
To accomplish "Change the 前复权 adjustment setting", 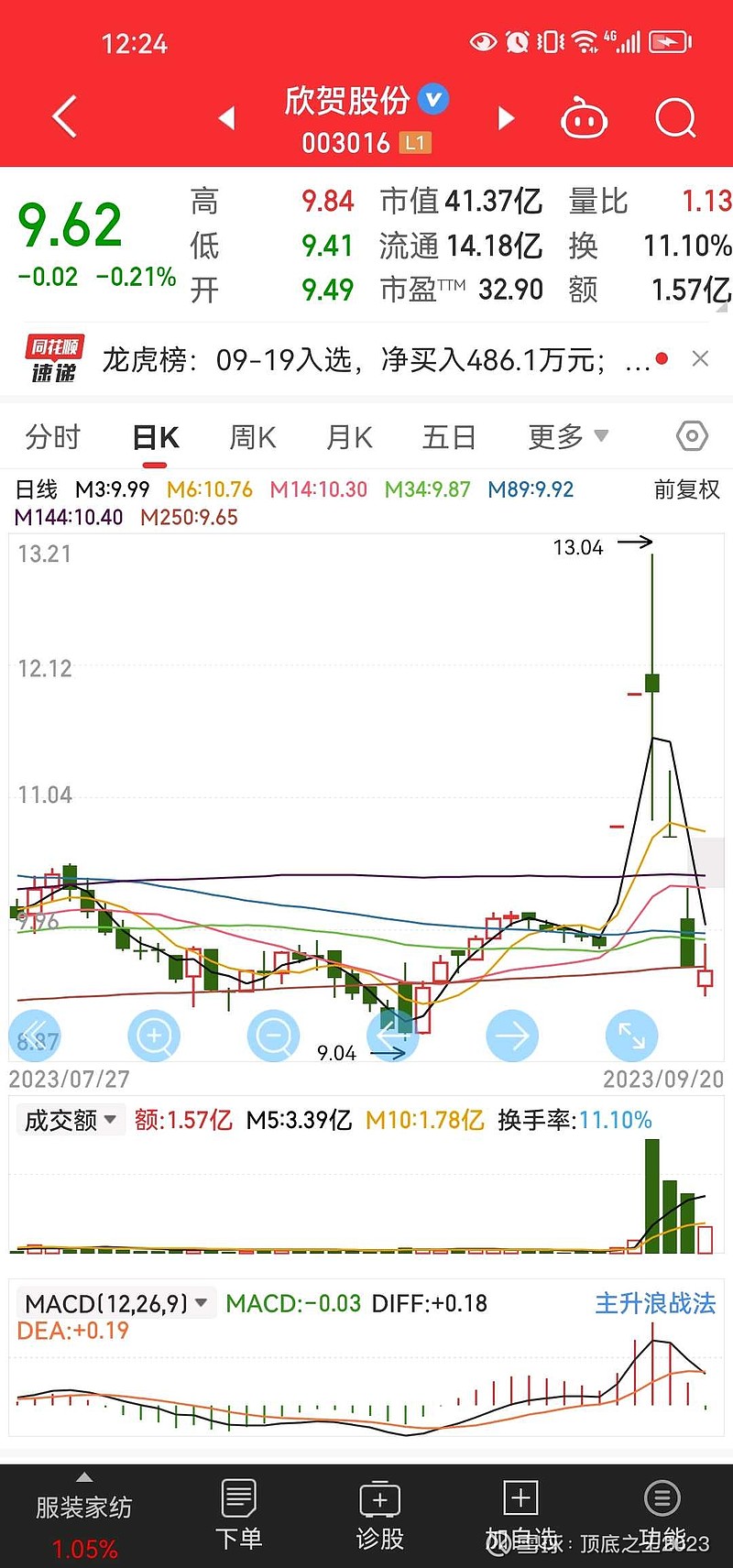I will (687, 489).
